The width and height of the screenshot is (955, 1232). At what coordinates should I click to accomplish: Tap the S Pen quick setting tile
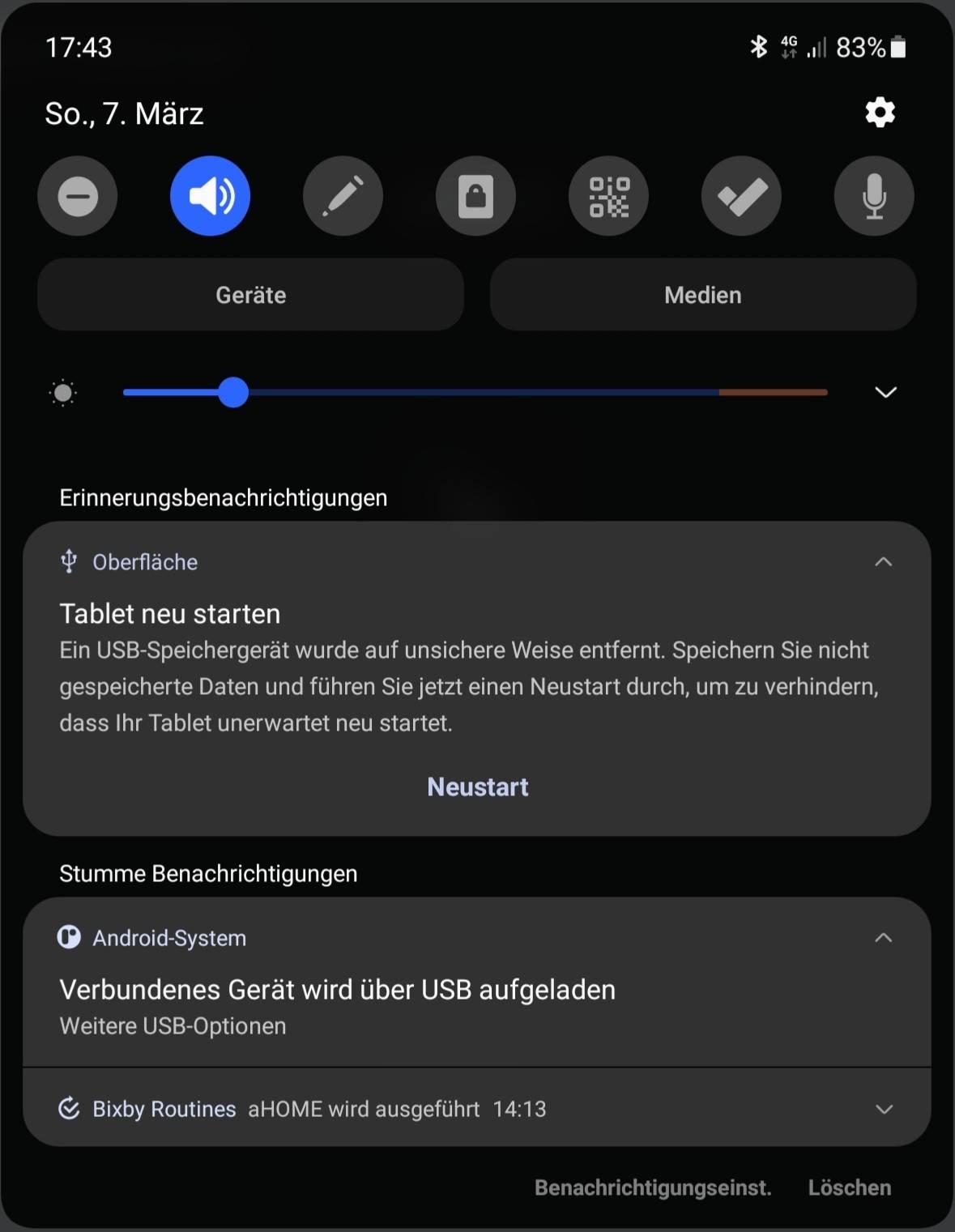(343, 196)
